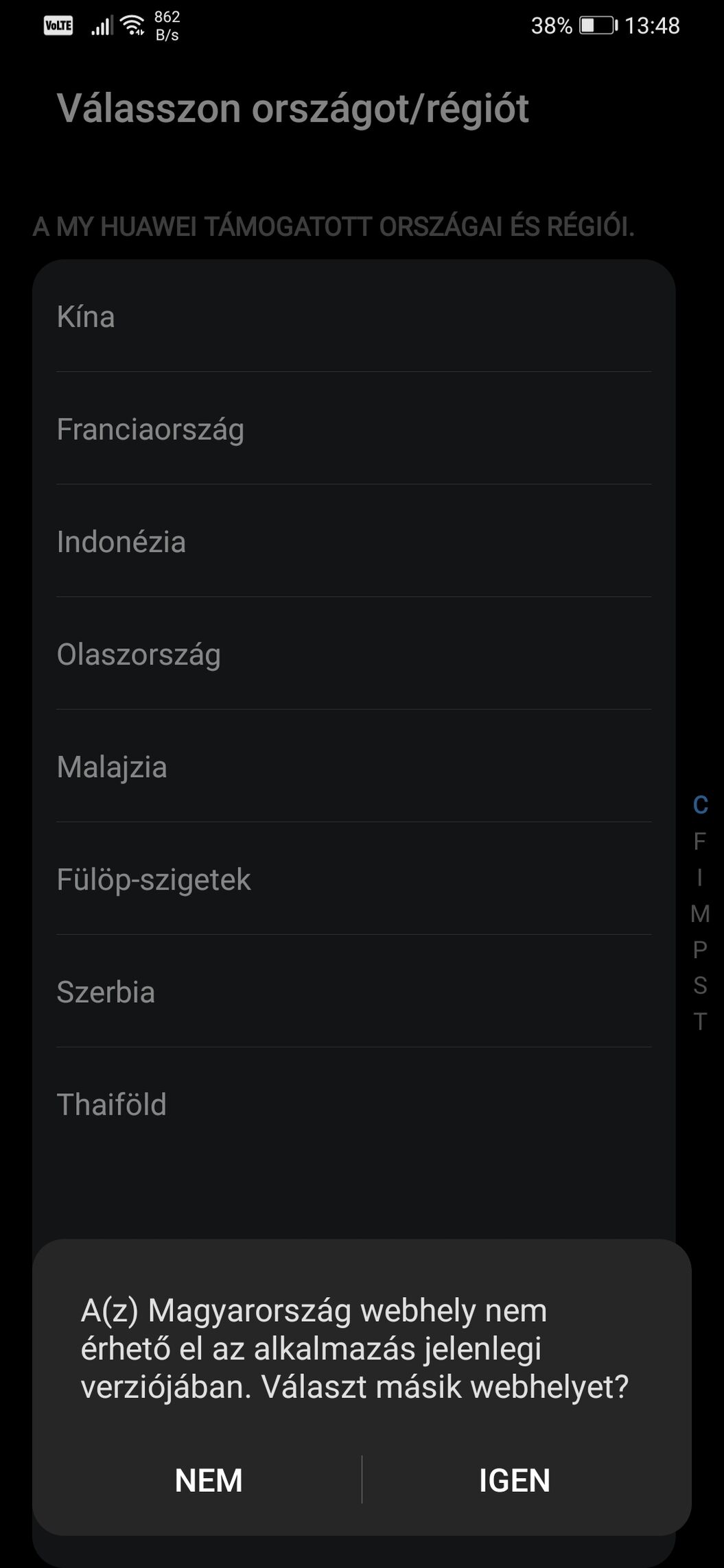The image size is (724, 1568).
Task: Select Olaszország as country
Action: click(x=353, y=654)
